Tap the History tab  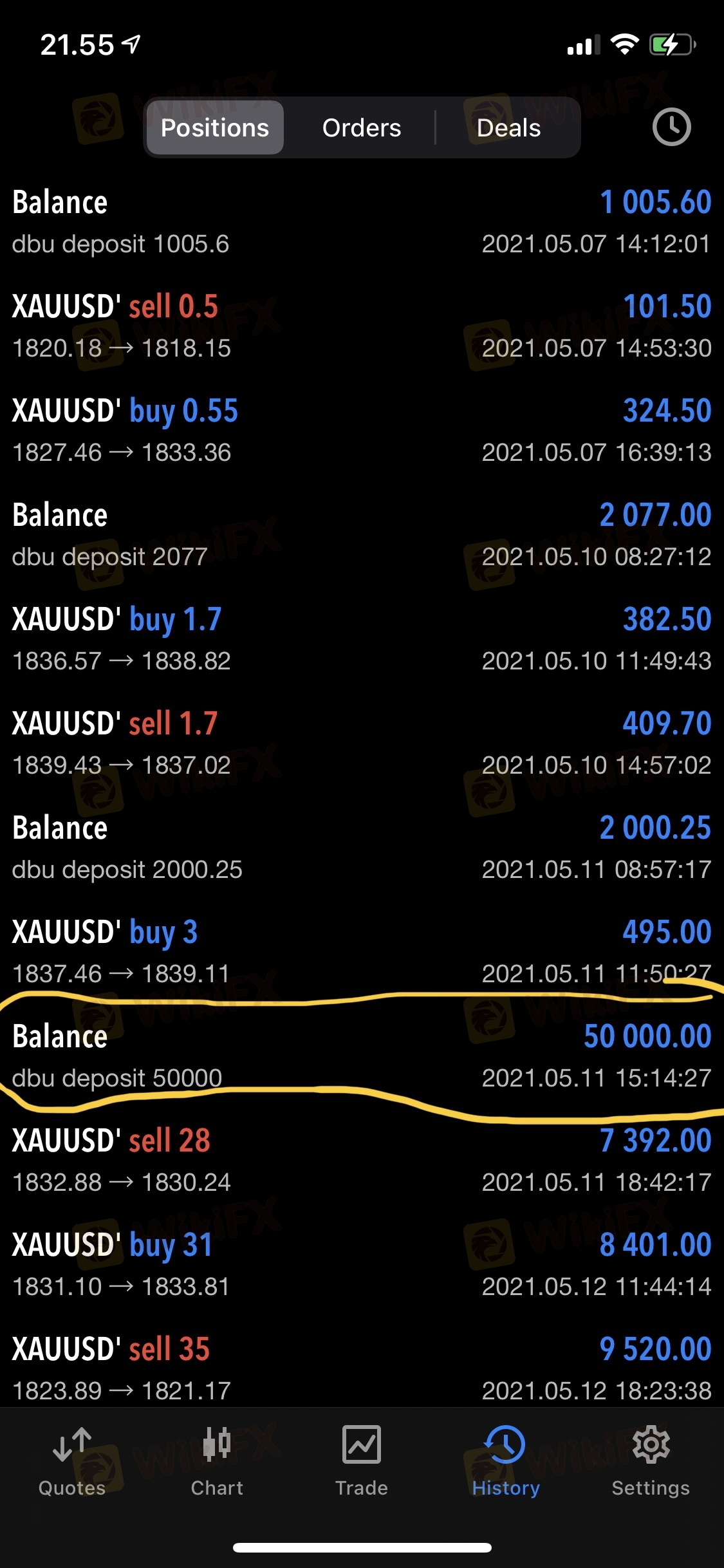(506, 1461)
